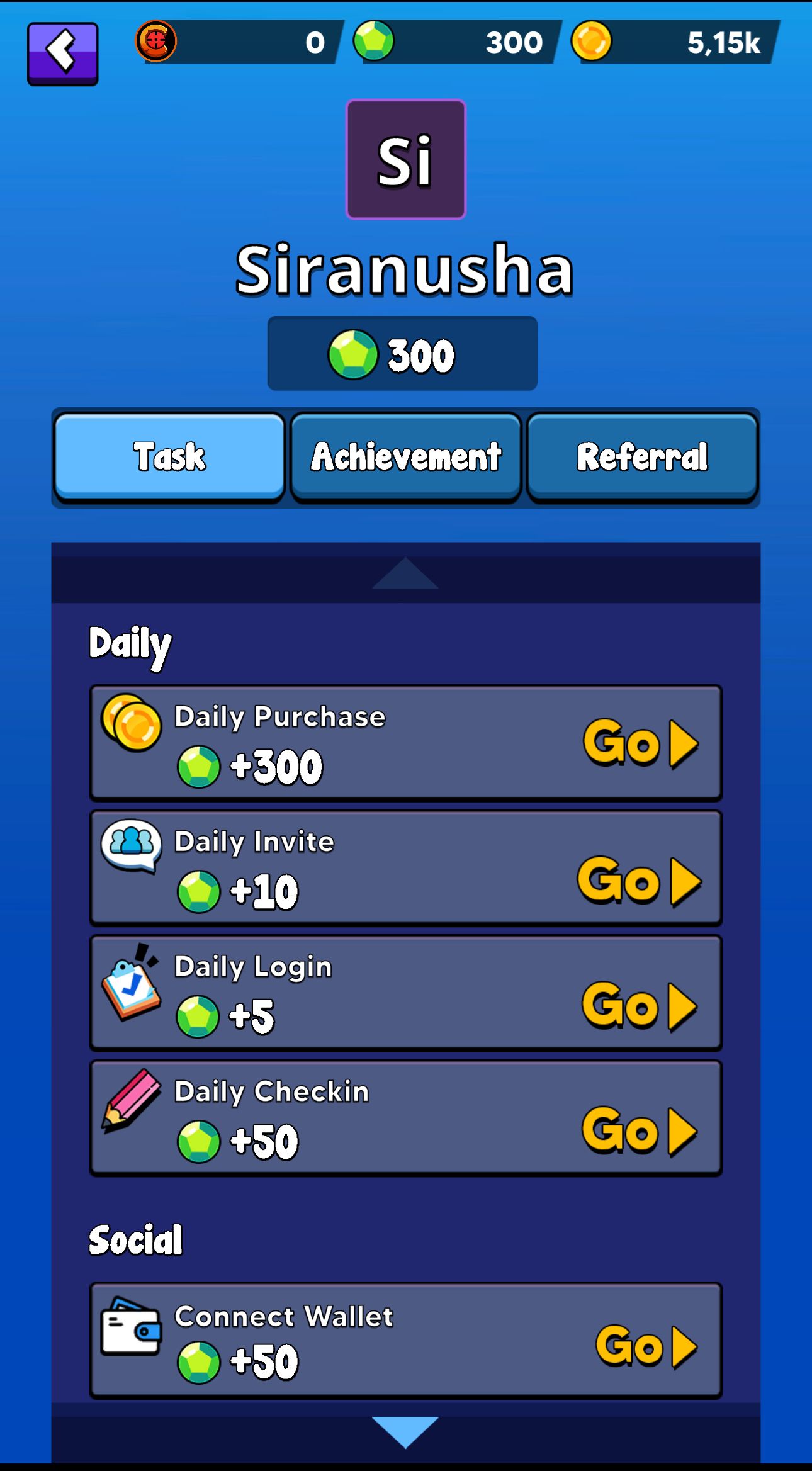812x1471 pixels.
Task: Tap Go on Daily Purchase task
Action: pyautogui.click(x=640, y=743)
